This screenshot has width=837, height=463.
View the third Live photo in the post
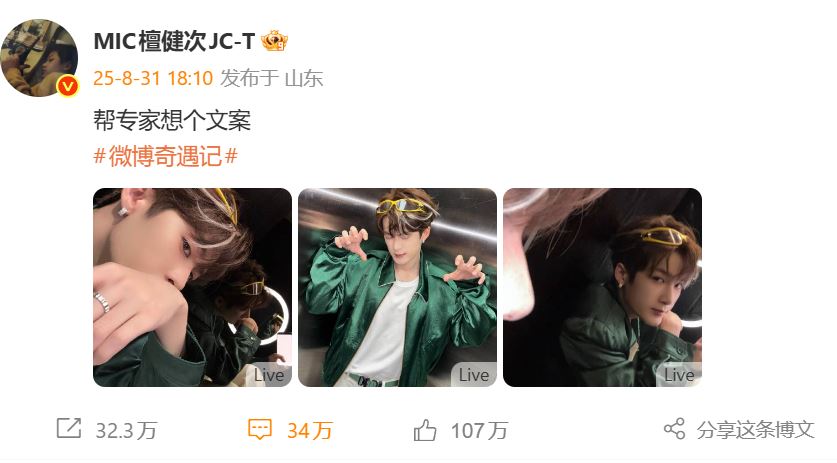pos(602,287)
